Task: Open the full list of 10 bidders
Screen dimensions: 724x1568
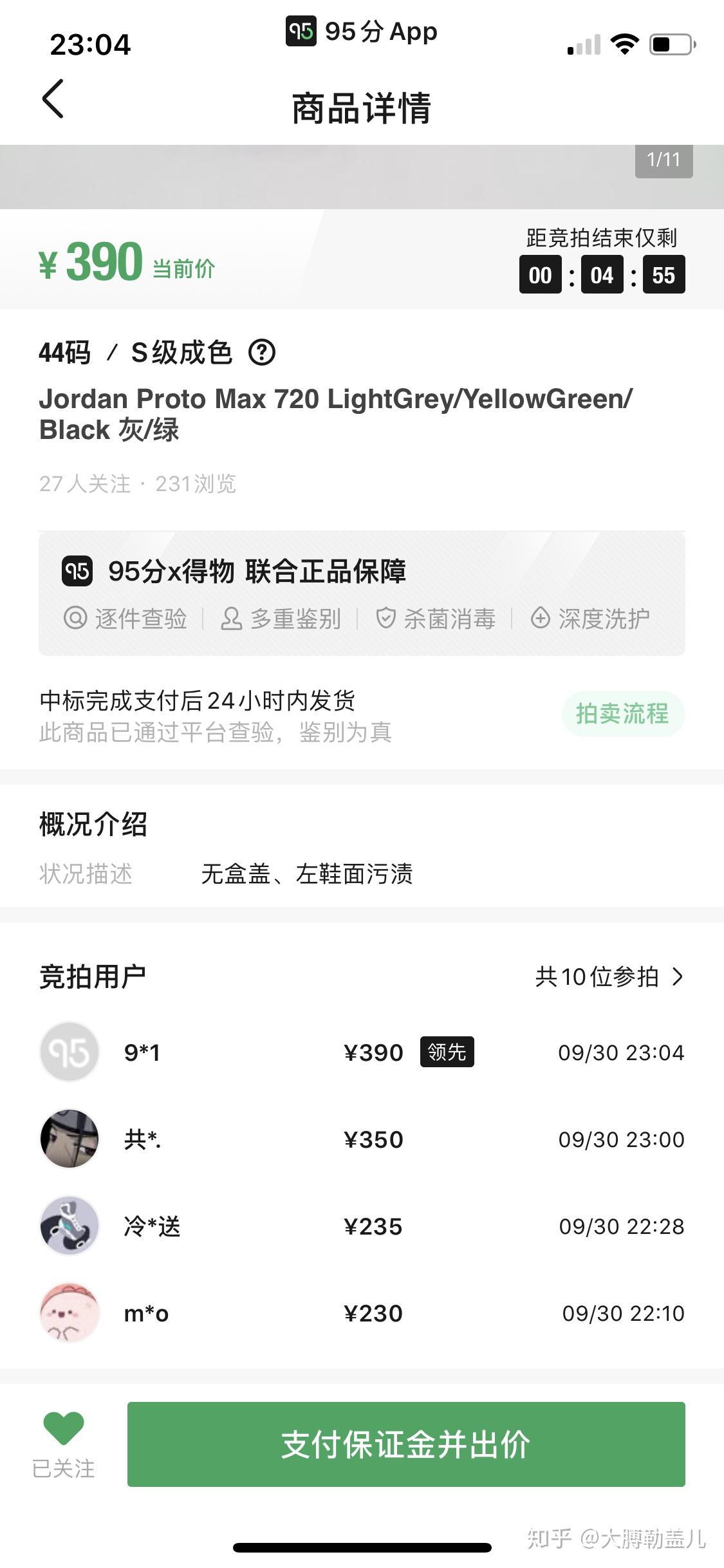Action: [608, 977]
